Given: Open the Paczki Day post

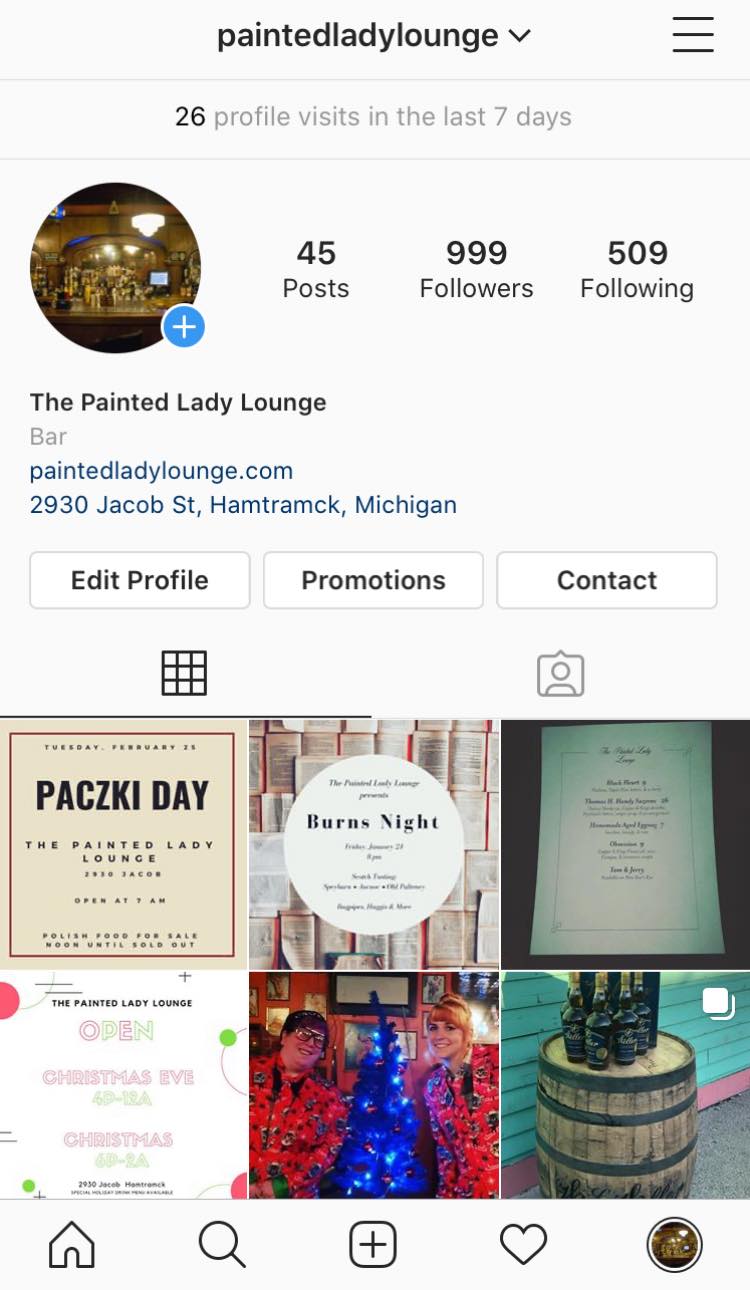Looking at the screenshot, I should coord(123,843).
